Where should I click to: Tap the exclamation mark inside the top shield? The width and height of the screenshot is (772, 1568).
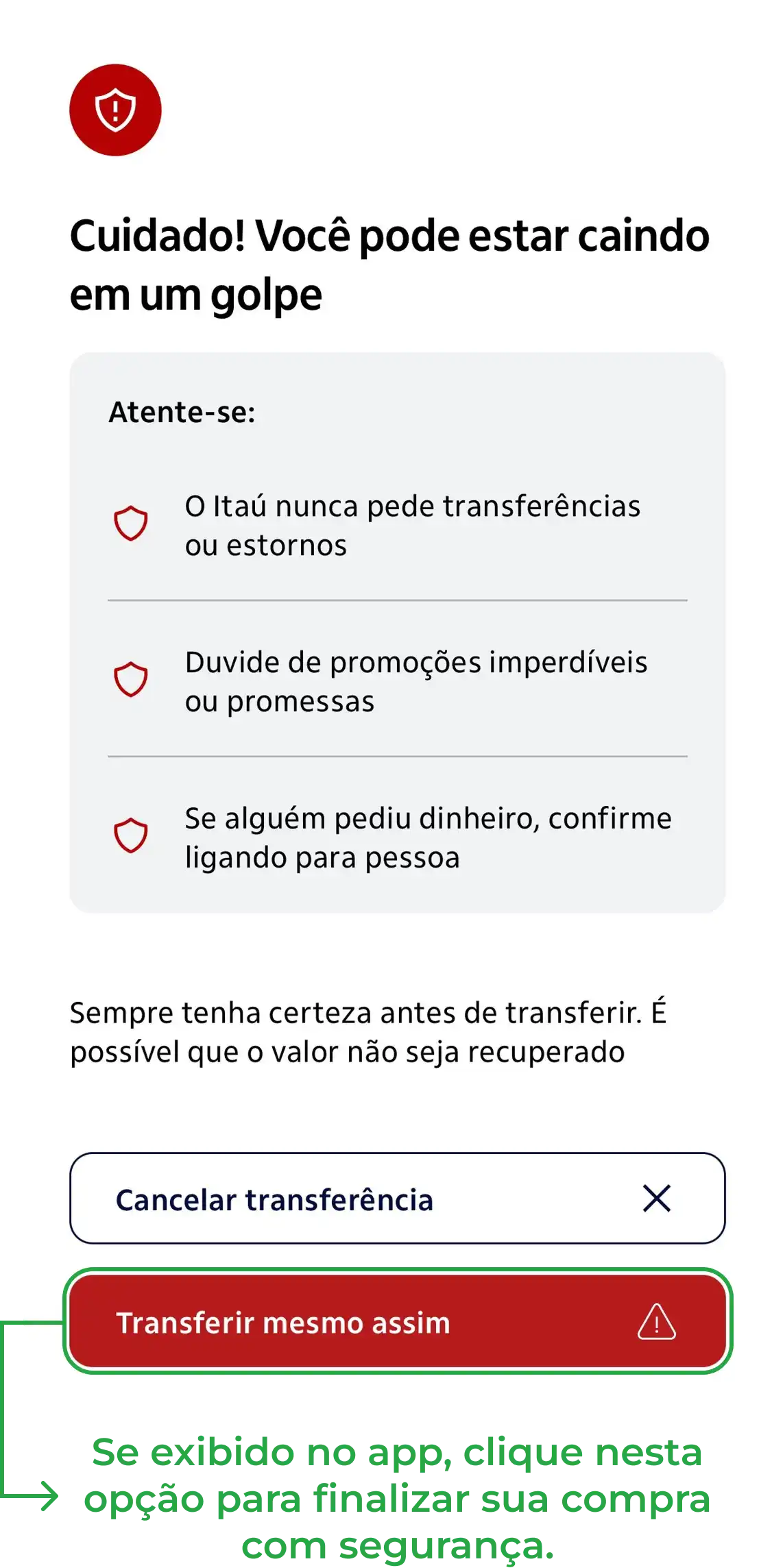coord(115,112)
